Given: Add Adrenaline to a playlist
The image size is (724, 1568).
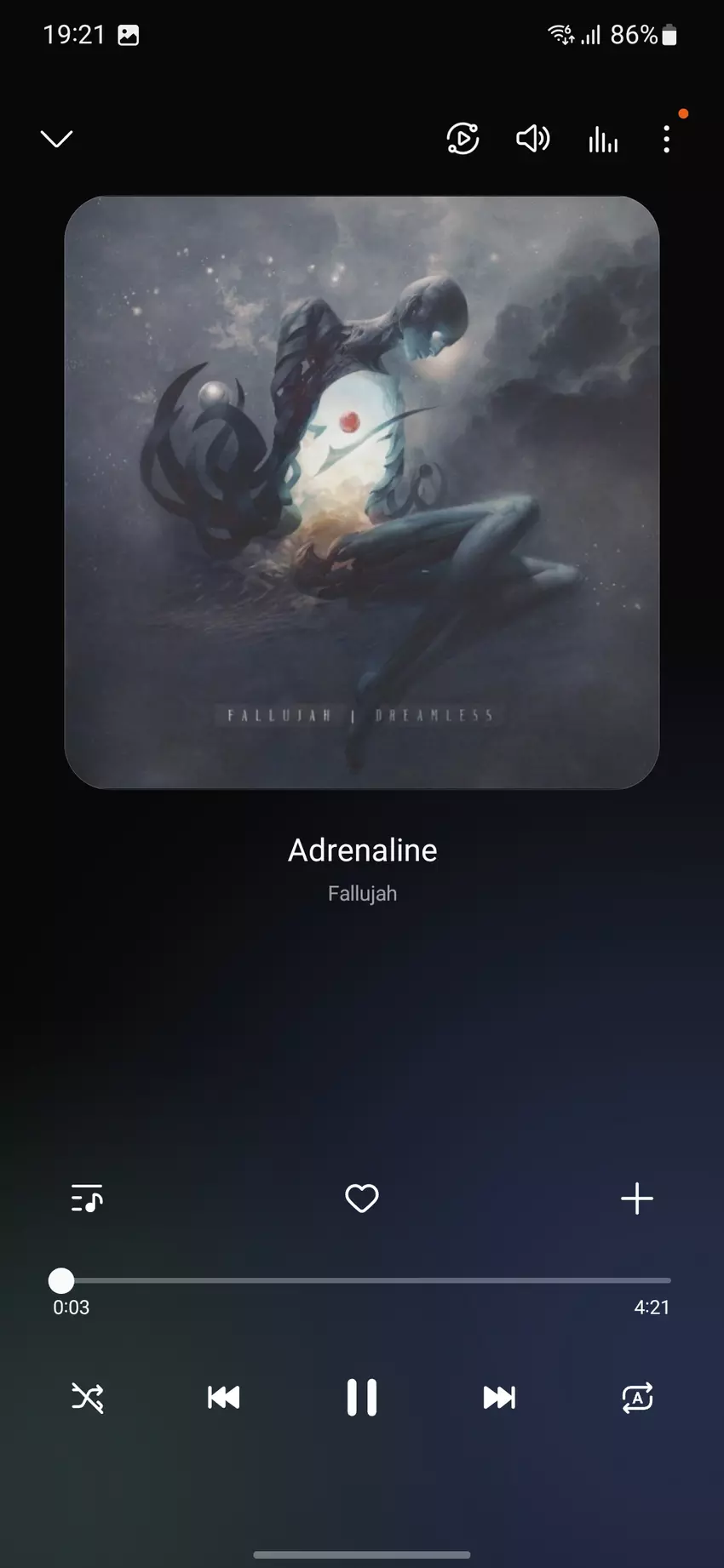Looking at the screenshot, I should coord(636,1199).
